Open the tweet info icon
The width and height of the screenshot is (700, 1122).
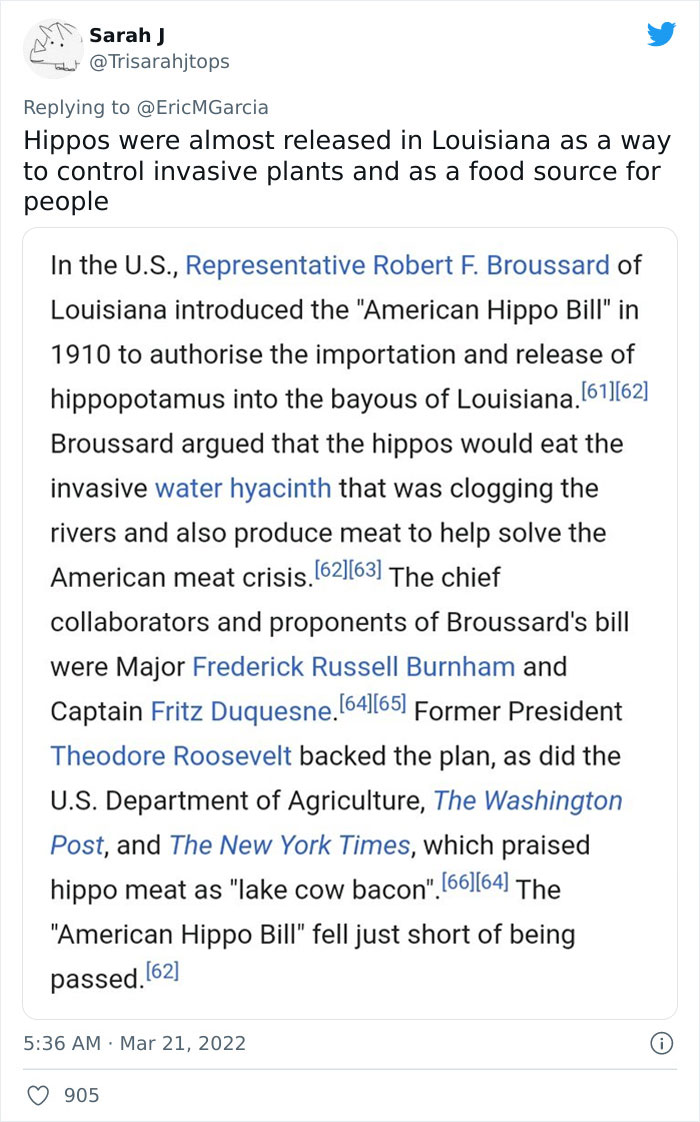661,1043
